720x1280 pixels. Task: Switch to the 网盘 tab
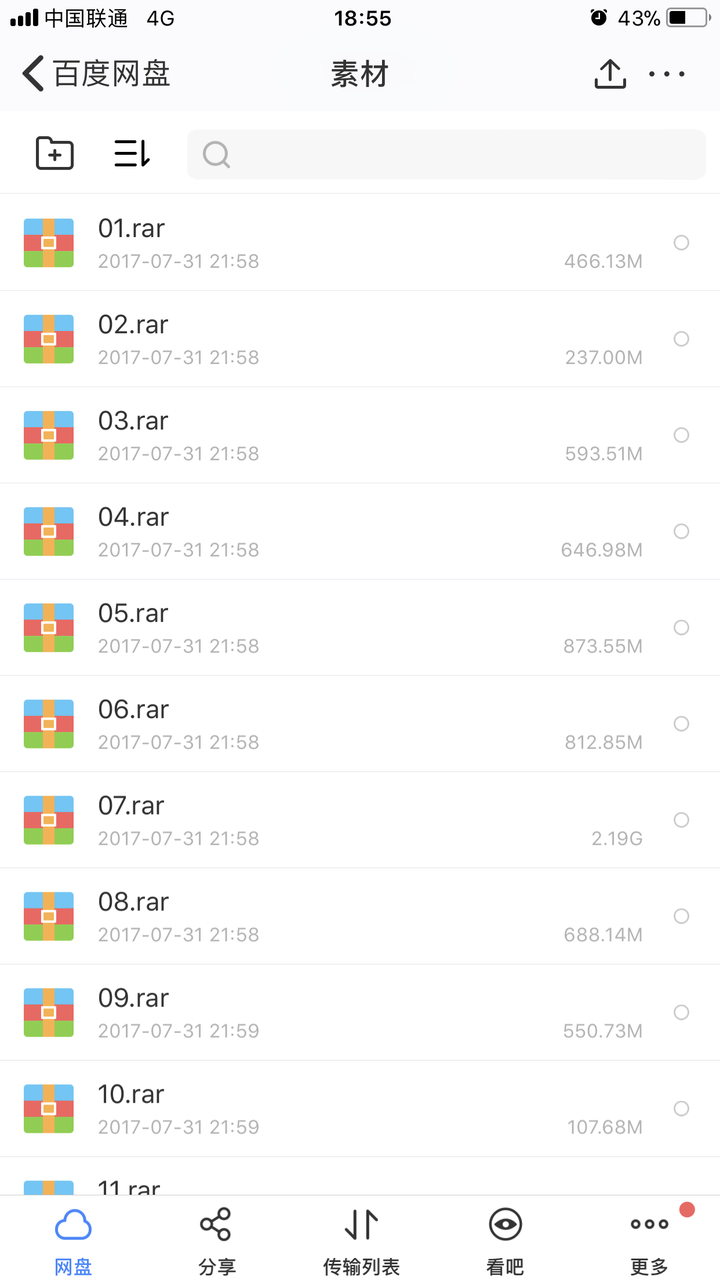tap(73, 1240)
